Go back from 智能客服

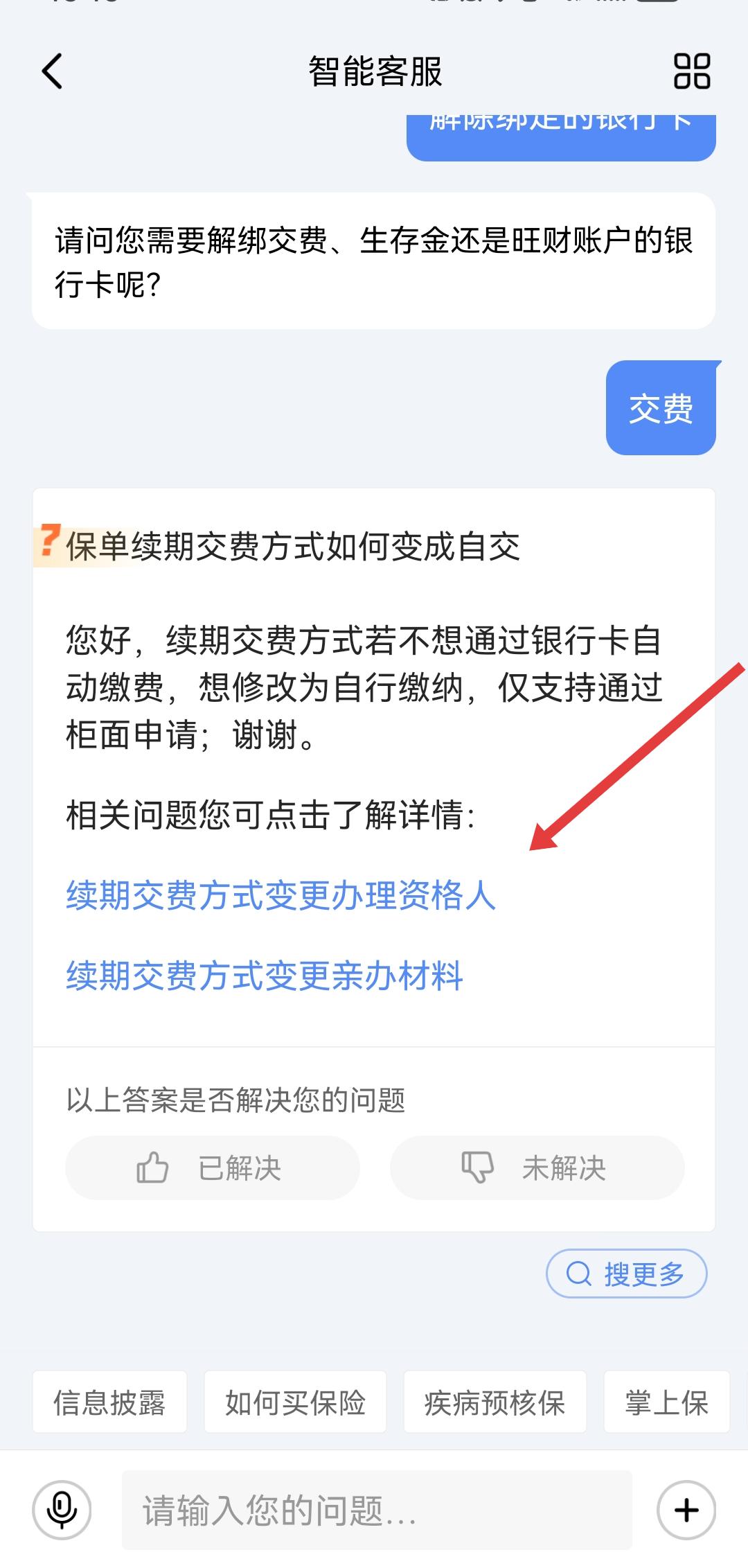click(53, 71)
